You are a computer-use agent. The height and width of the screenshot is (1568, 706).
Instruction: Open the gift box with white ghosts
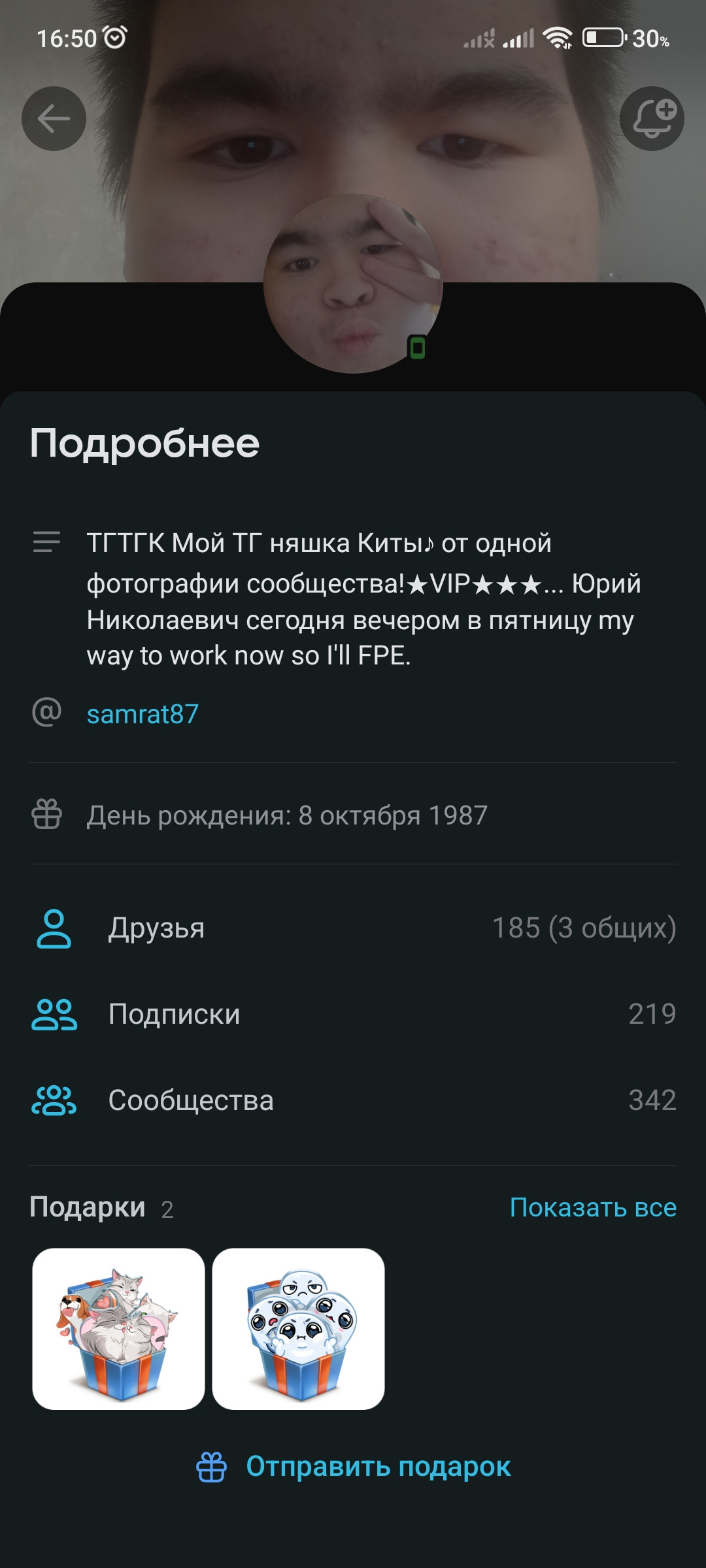pos(299,1328)
